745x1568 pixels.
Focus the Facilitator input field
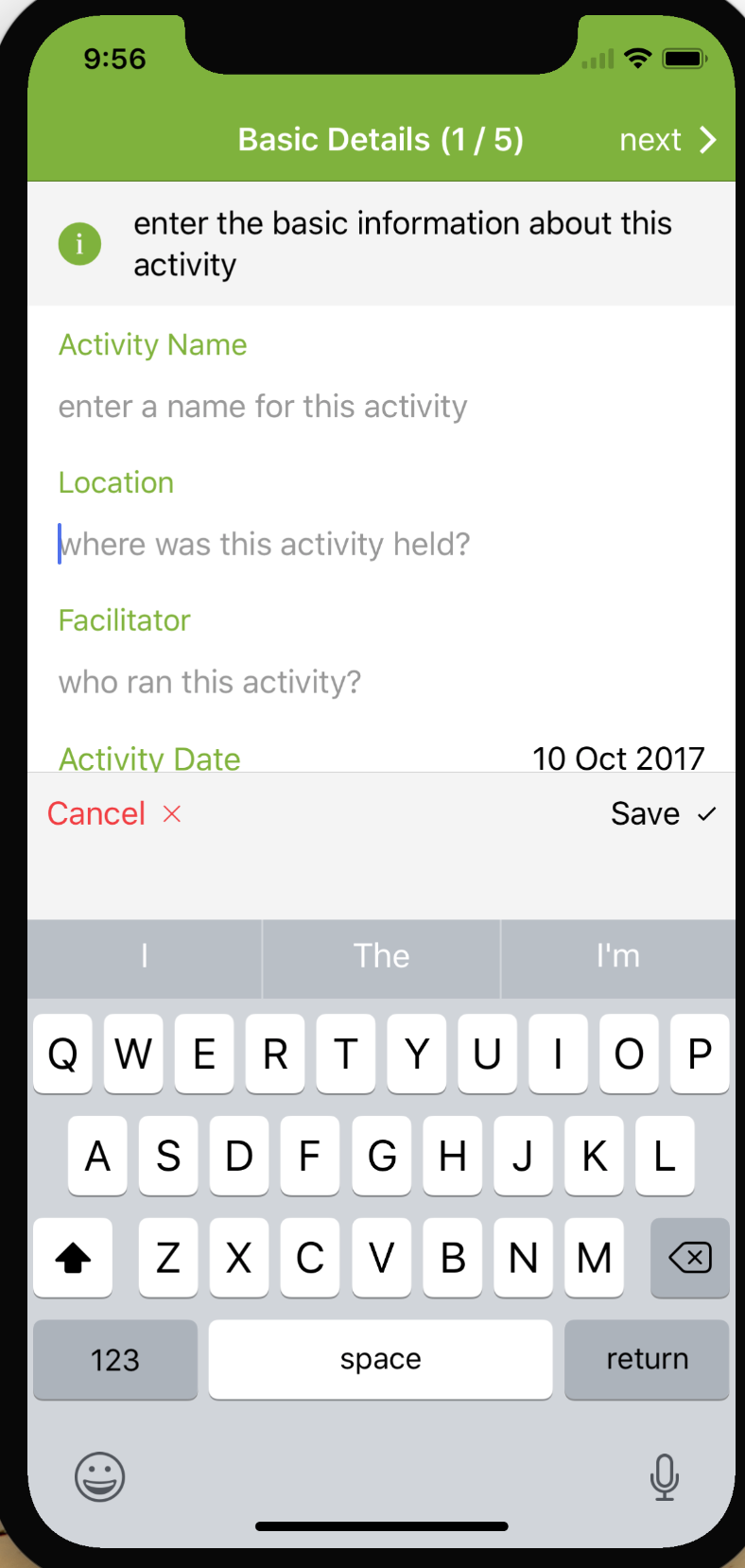point(210,681)
